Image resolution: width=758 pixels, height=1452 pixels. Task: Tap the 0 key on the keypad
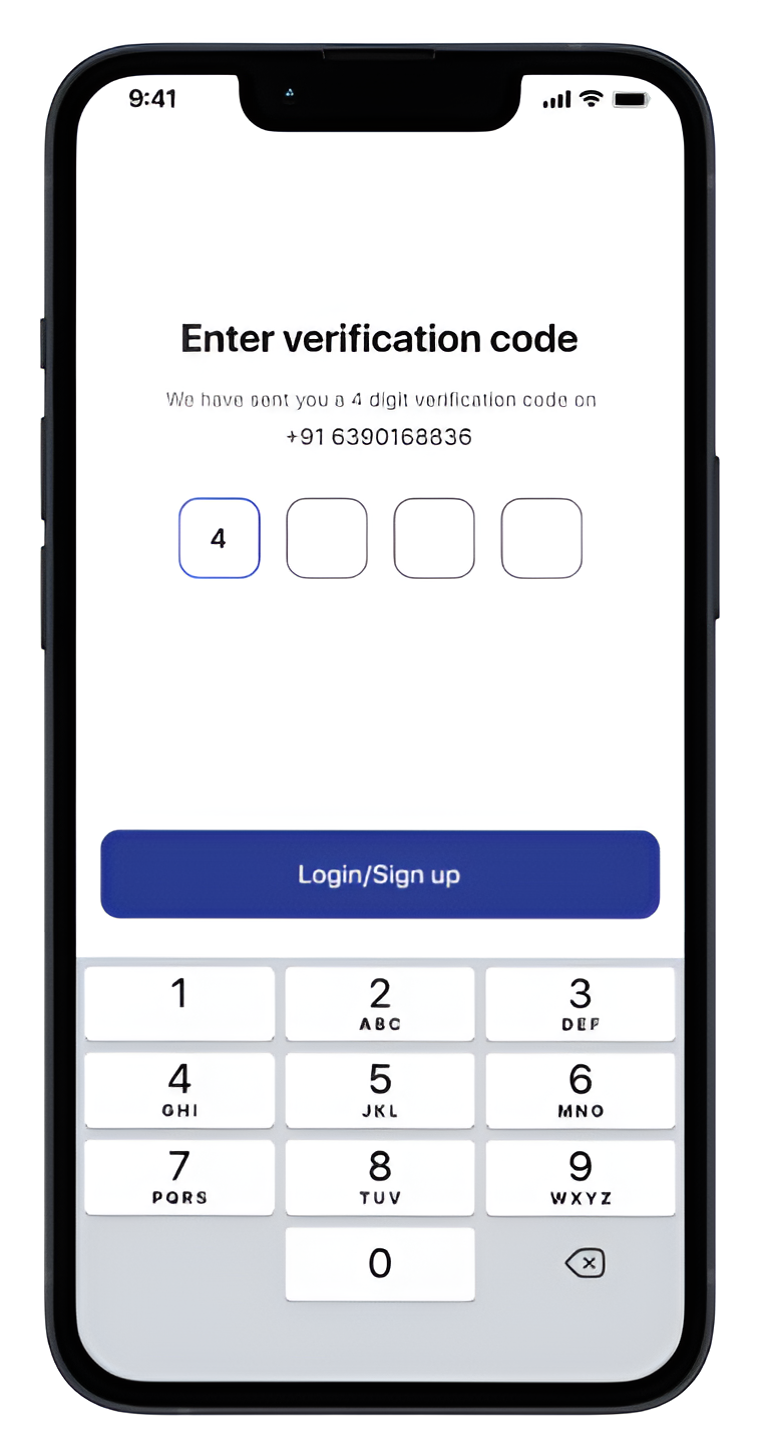(379, 1264)
